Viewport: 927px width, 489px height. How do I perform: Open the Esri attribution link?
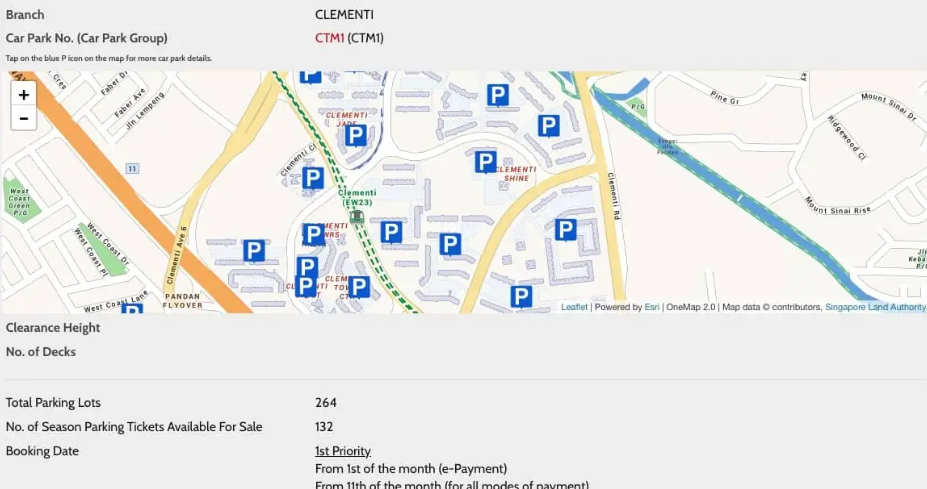(651, 307)
